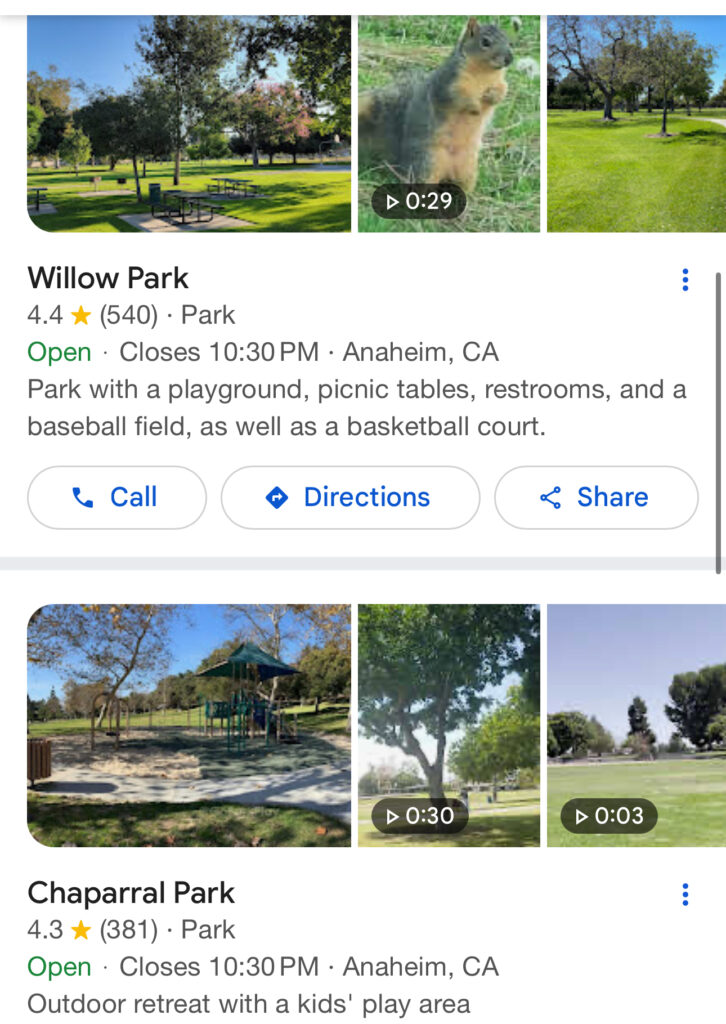The width and height of the screenshot is (726, 1024).
Task: Open the Chaparral Park listing details
Action: coord(131,893)
